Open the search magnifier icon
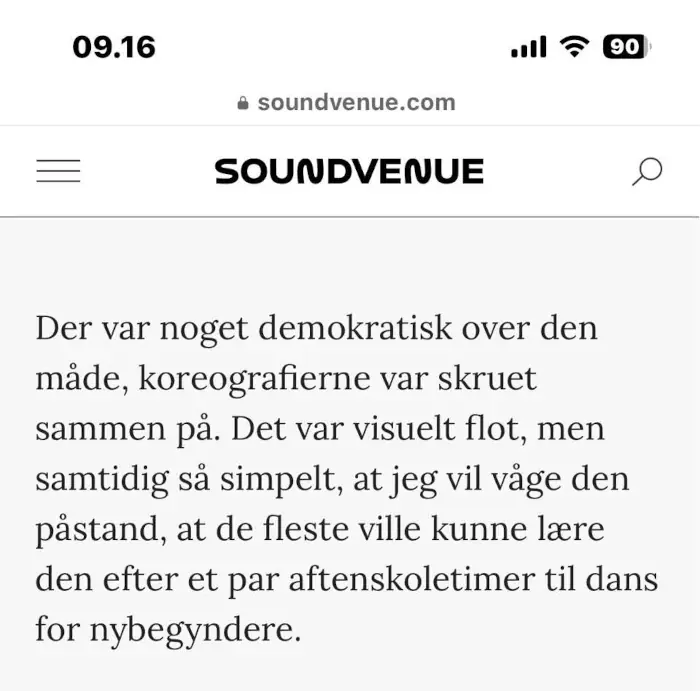The image size is (700, 691). click(647, 171)
